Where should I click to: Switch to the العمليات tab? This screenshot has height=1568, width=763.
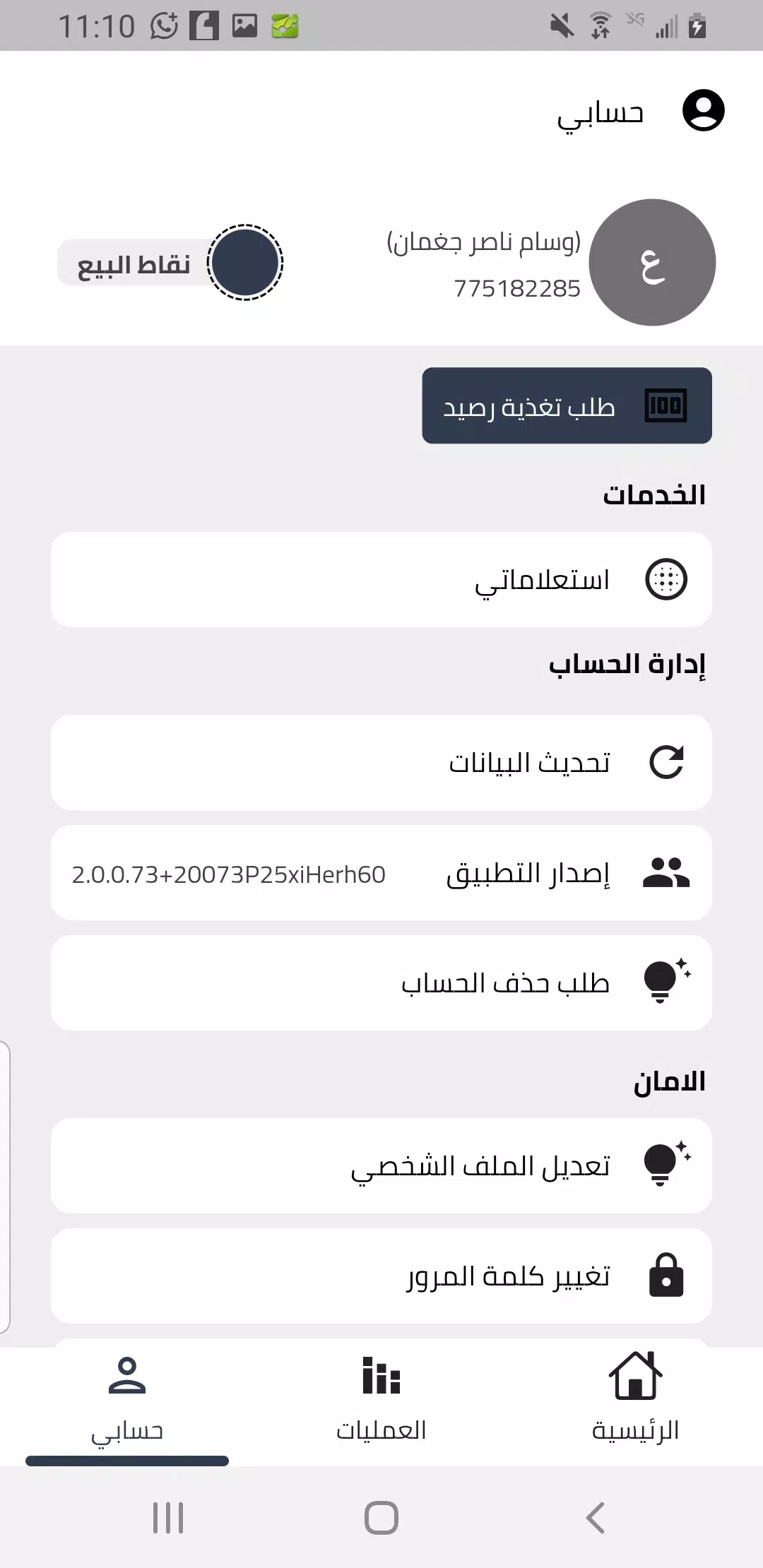pyautogui.click(x=381, y=1400)
